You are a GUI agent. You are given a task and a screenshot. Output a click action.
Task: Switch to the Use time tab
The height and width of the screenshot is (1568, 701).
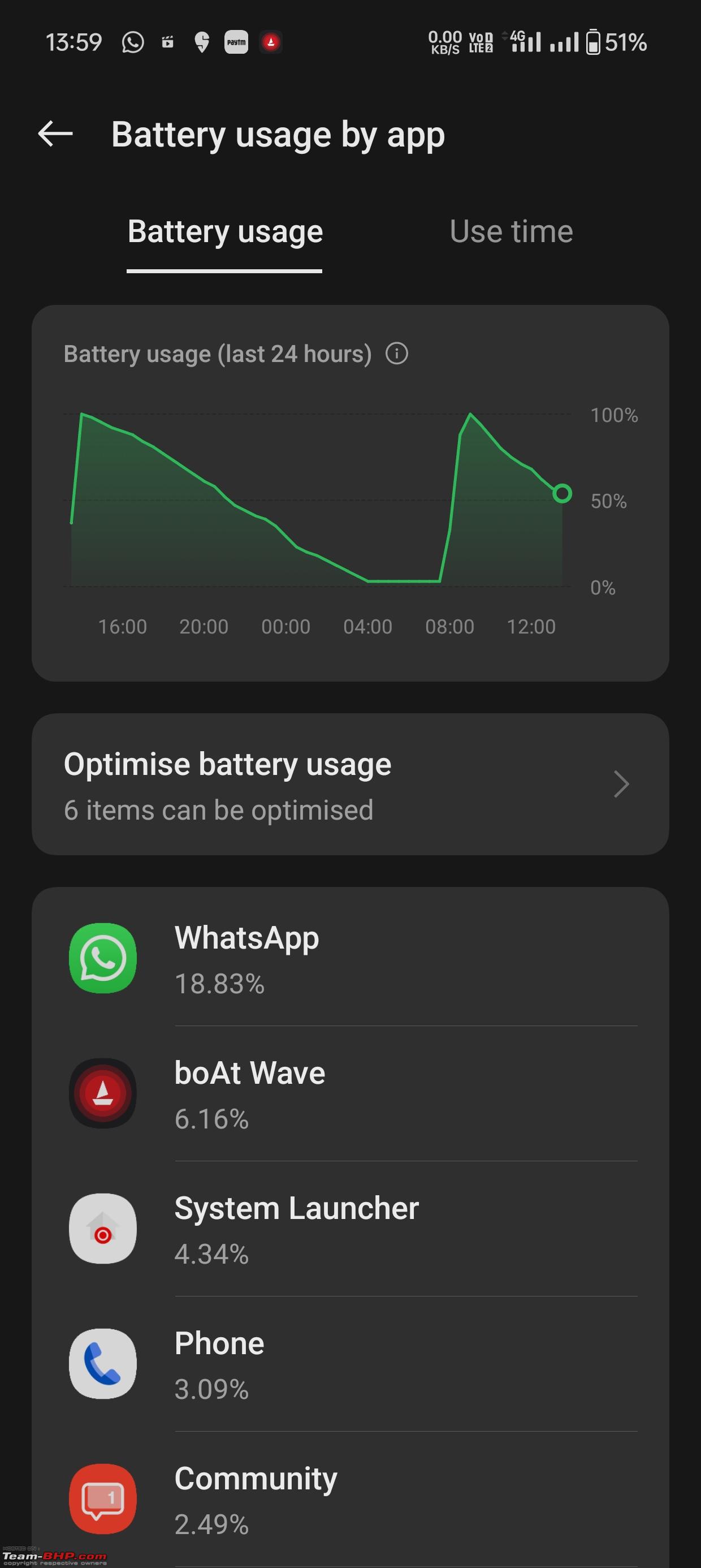[x=511, y=232]
